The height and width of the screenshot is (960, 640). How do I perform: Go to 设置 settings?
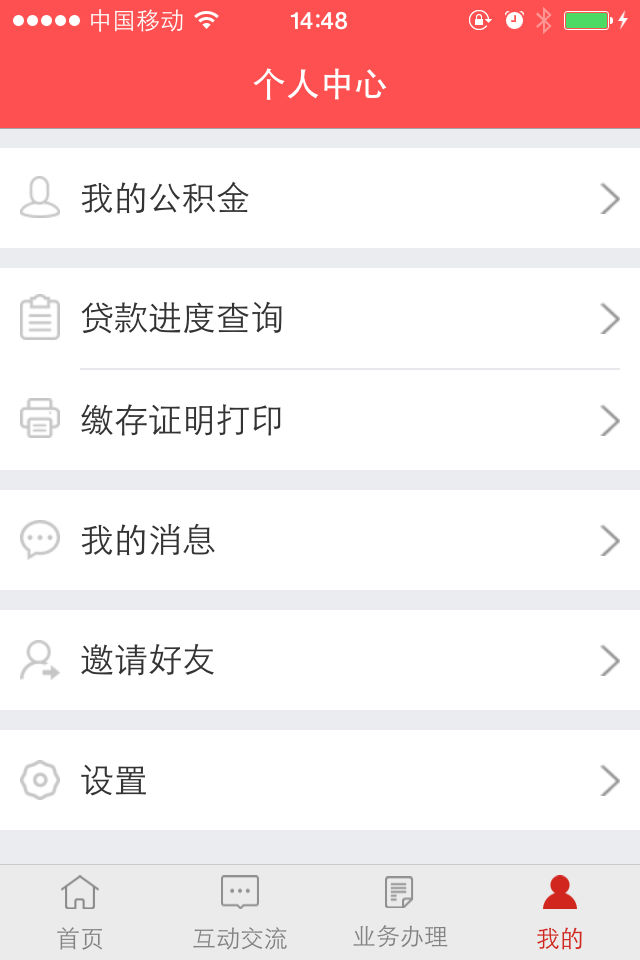point(320,780)
